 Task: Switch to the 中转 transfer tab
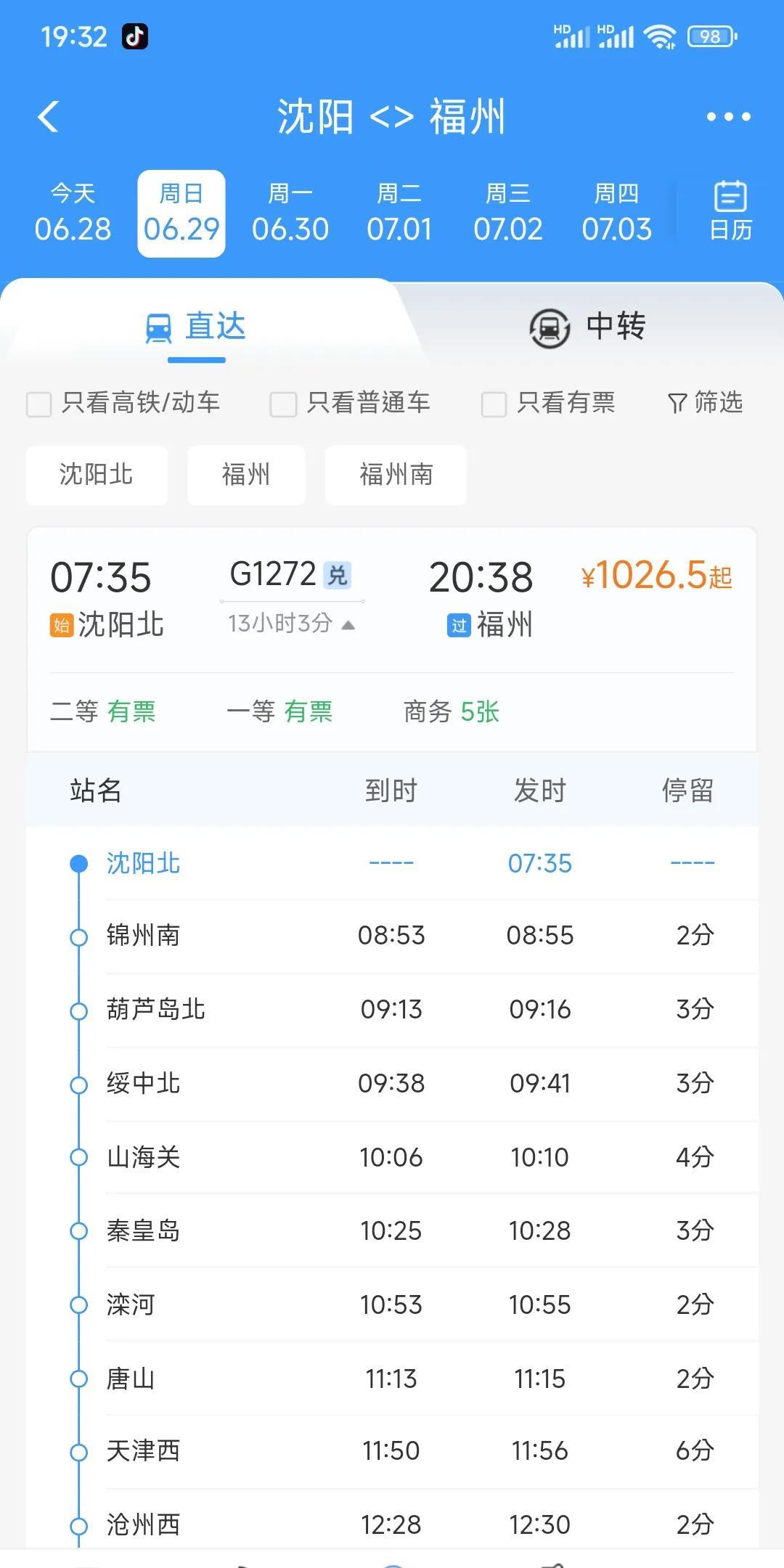tap(588, 327)
